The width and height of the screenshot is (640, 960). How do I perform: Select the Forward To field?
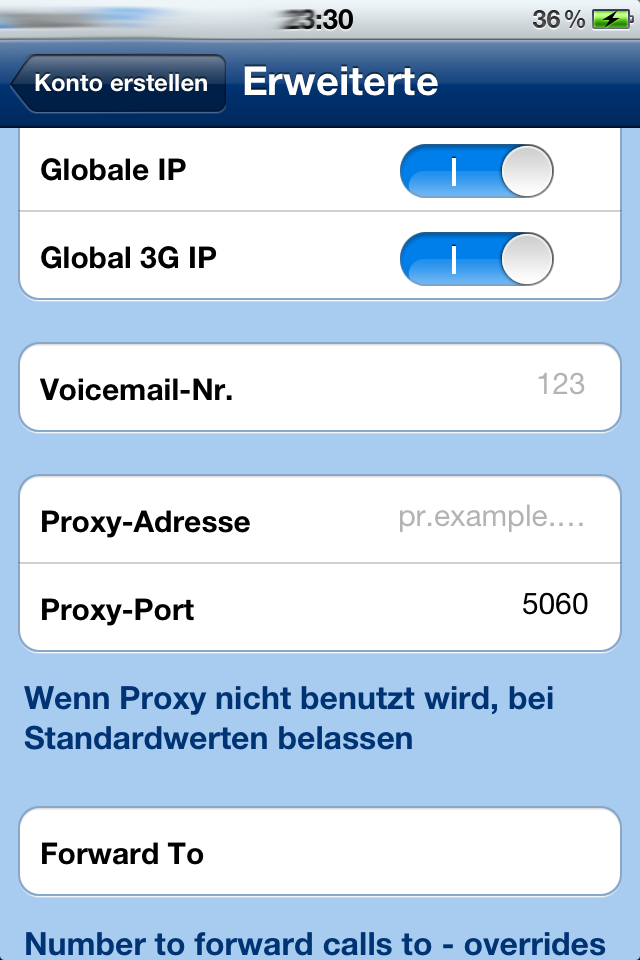point(400,853)
